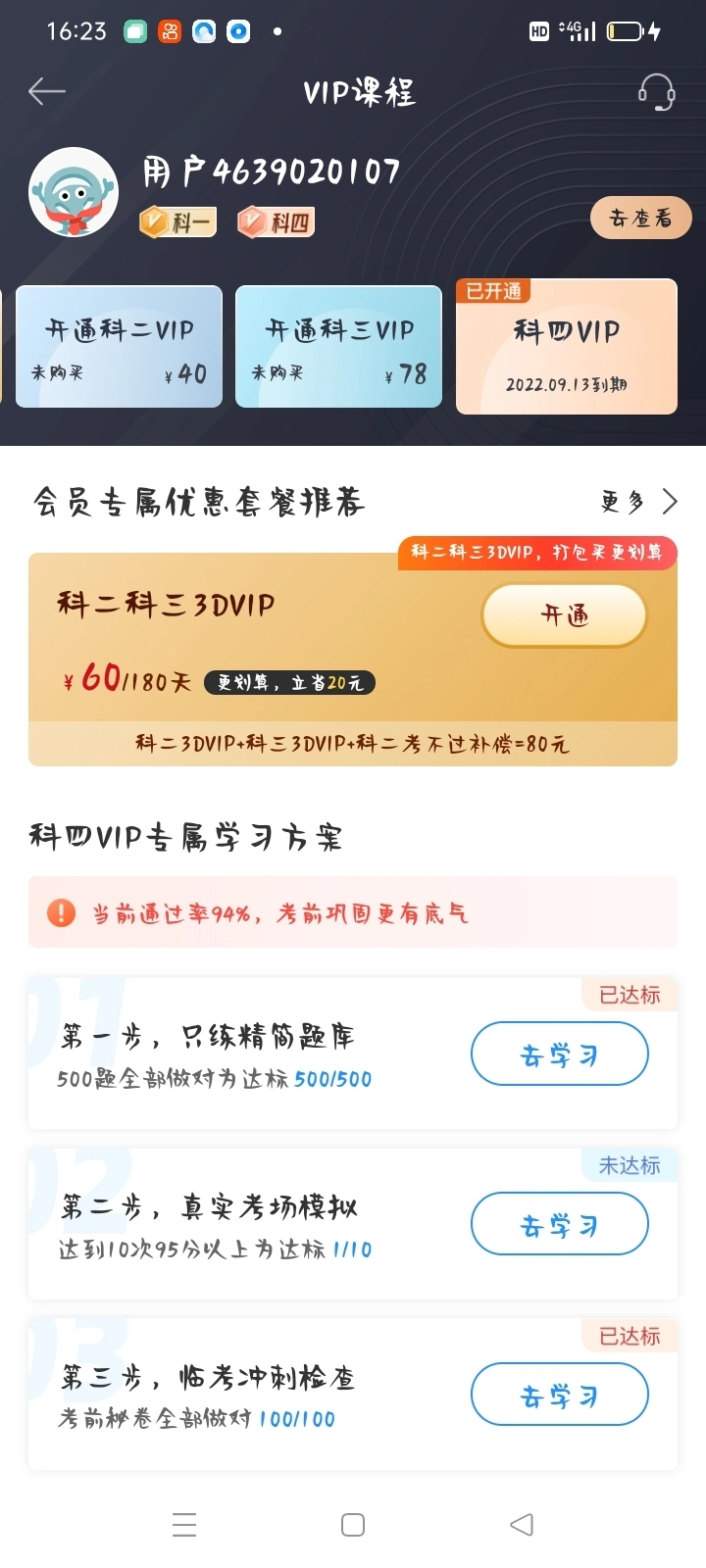706x1568 pixels.
Task: Tap the 去查看 button
Action: coord(640,218)
